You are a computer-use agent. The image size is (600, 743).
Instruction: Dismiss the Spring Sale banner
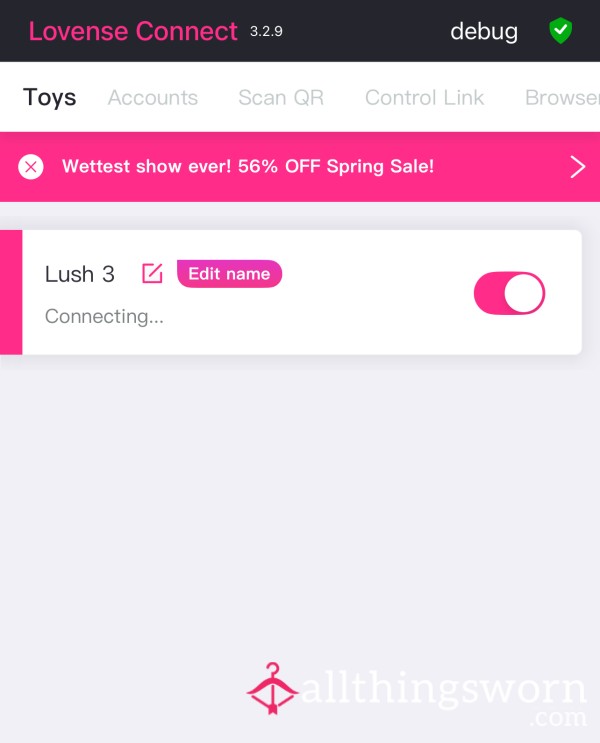(31, 167)
